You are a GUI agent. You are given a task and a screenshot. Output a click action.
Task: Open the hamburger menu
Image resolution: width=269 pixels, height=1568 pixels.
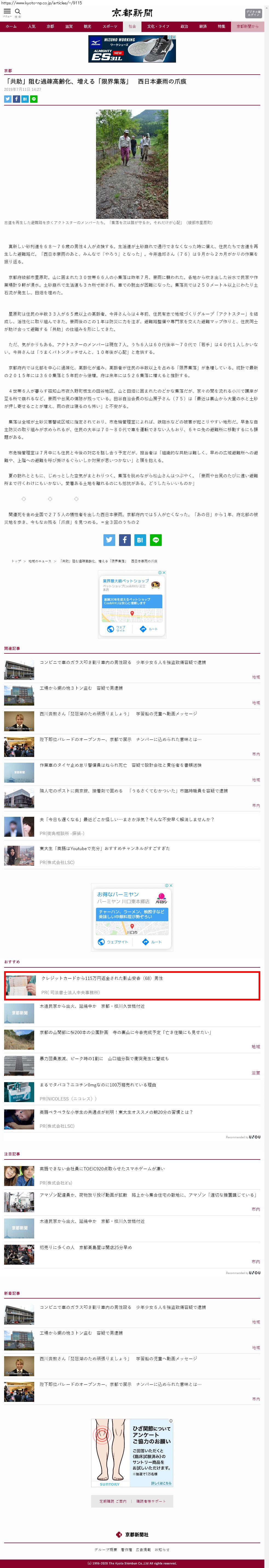click(x=7, y=11)
